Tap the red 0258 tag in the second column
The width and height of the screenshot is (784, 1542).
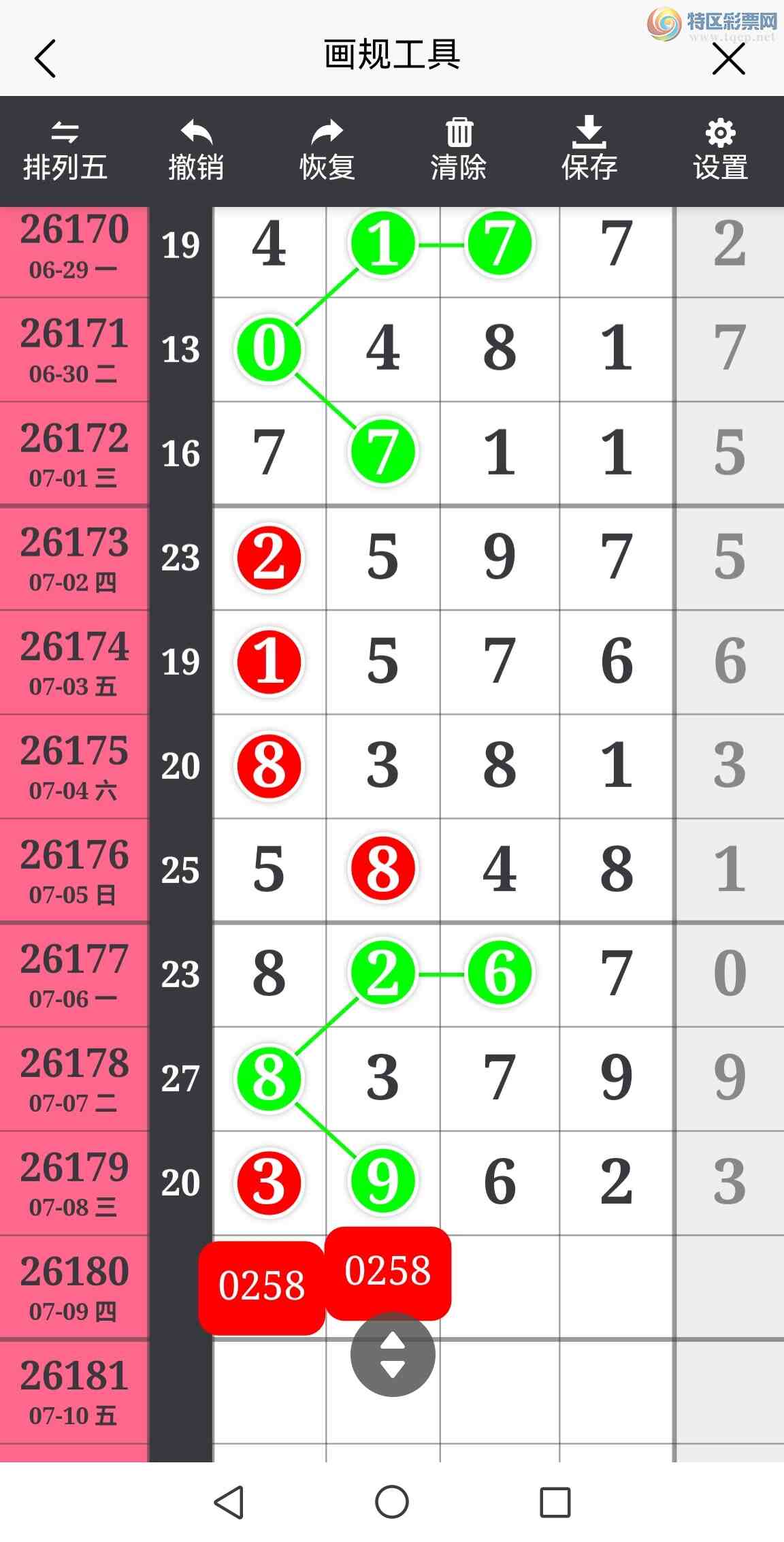tap(388, 1273)
